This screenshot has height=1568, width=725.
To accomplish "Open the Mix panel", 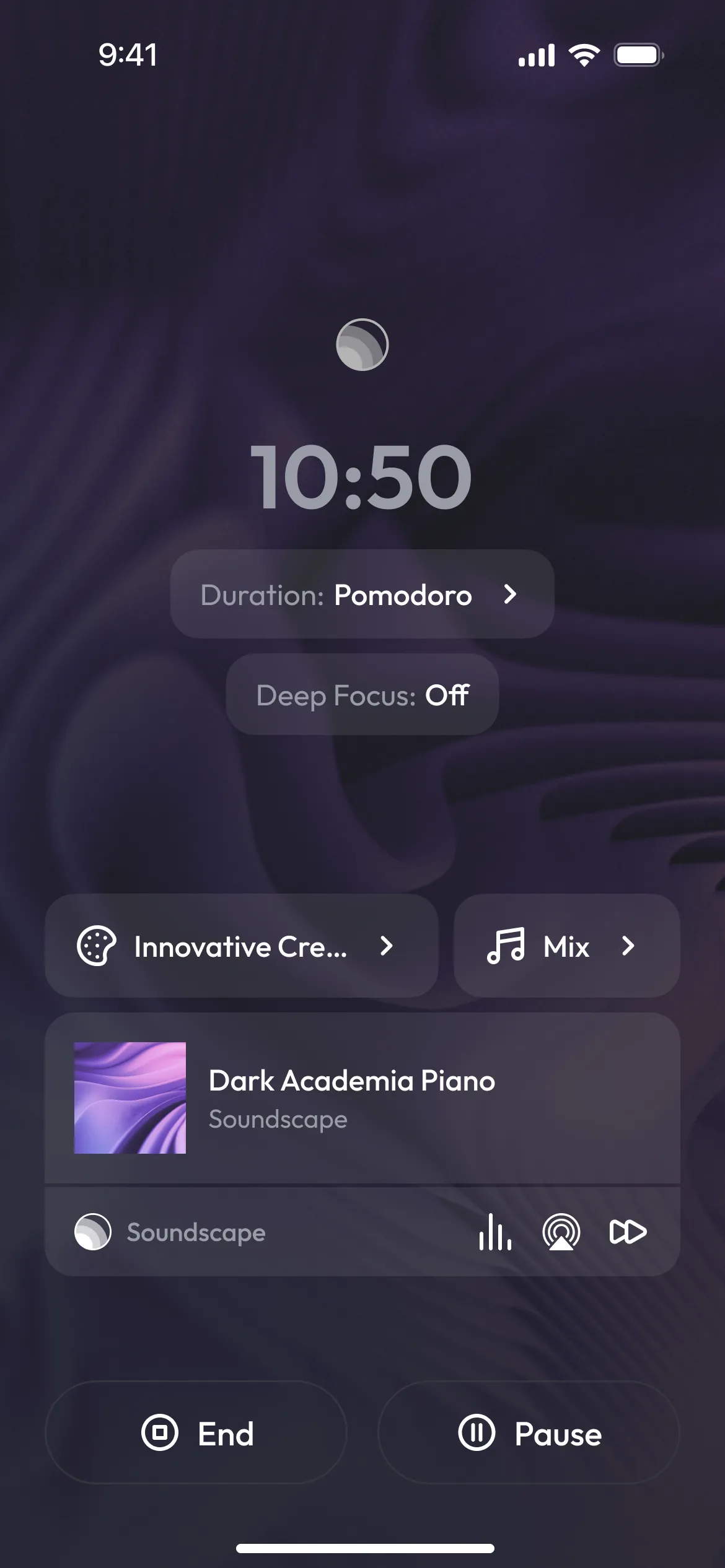I will (x=565, y=946).
